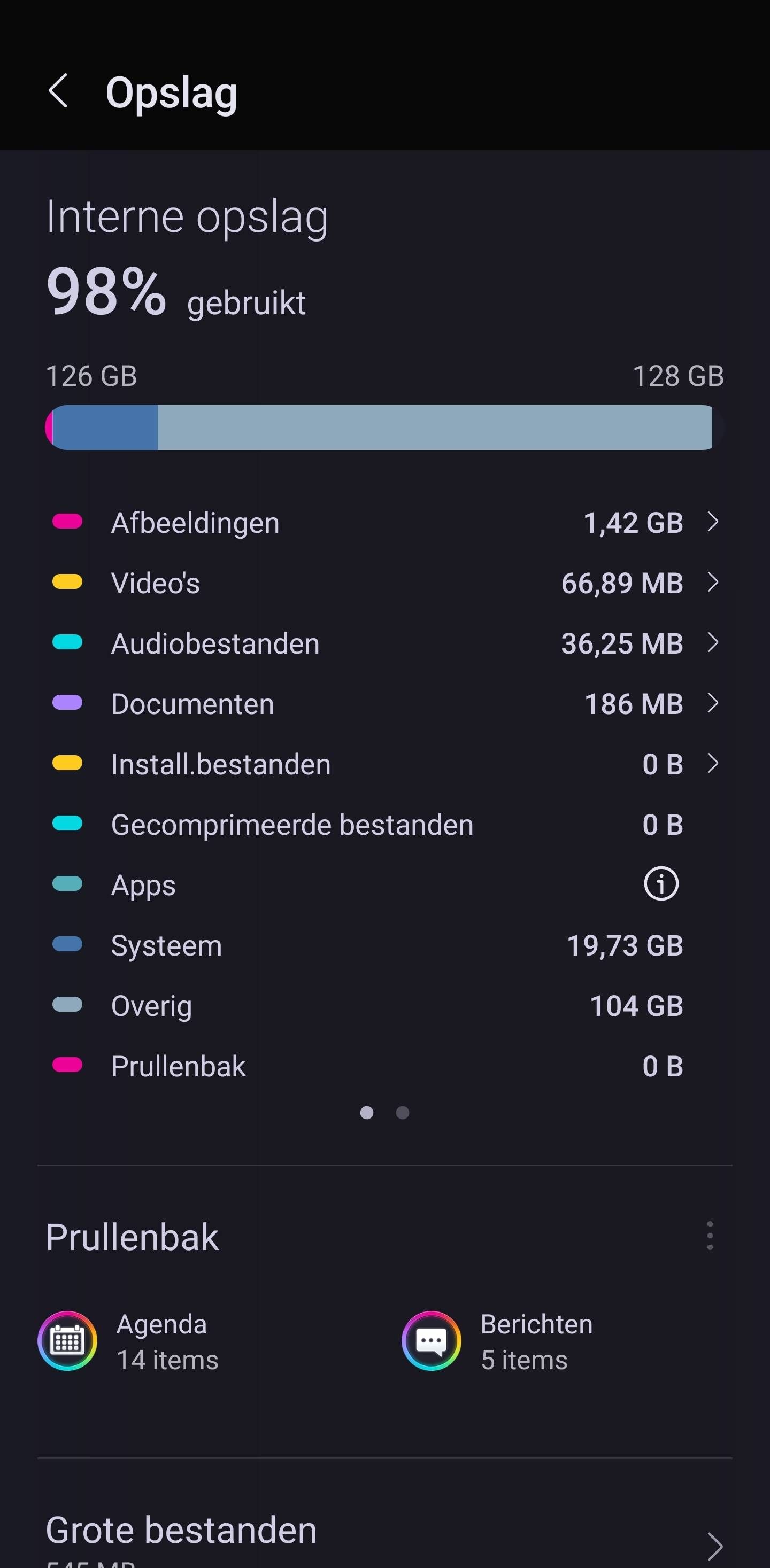Select the second page indicator dot
The width and height of the screenshot is (770, 1568).
click(x=402, y=1113)
